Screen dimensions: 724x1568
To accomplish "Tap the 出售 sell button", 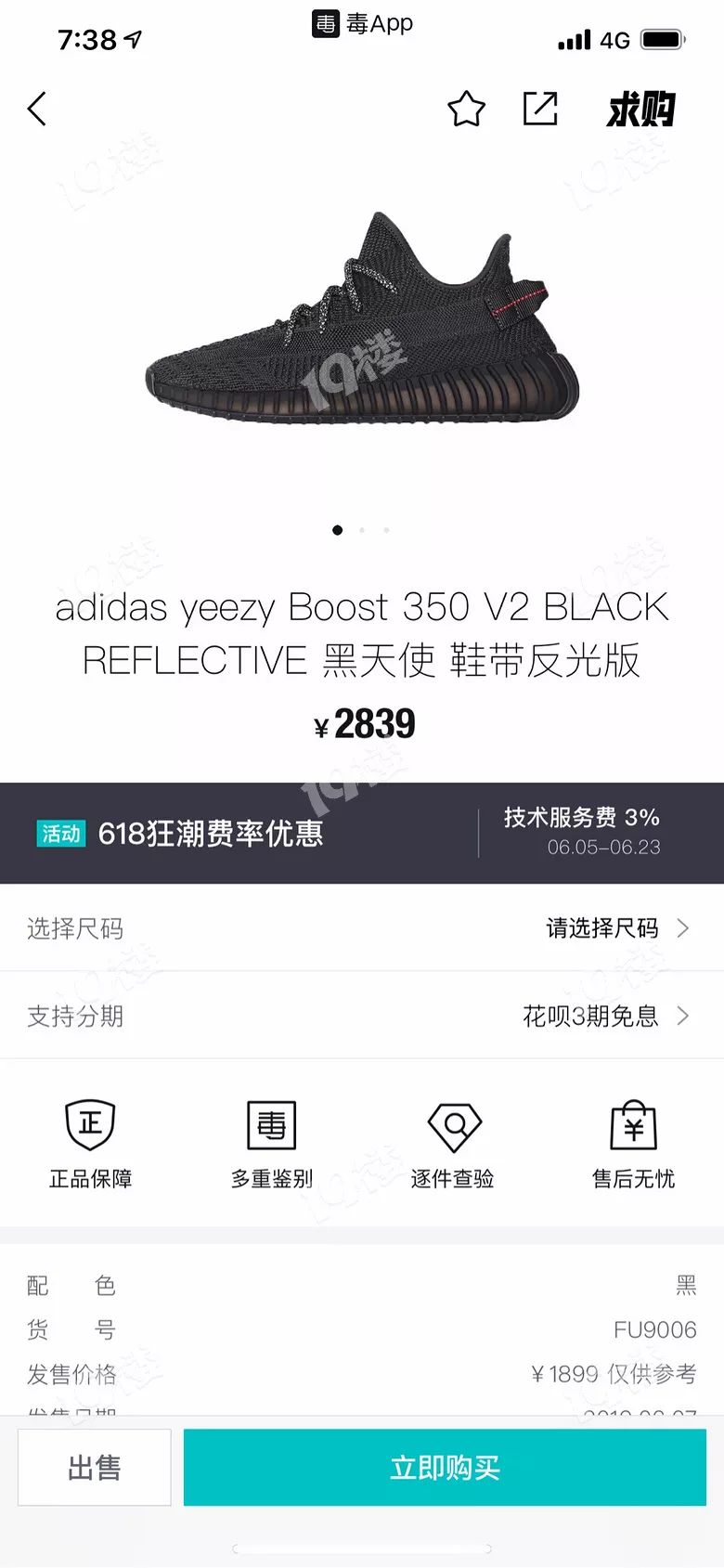I will pyautogui.click(x=95, y=1467).
